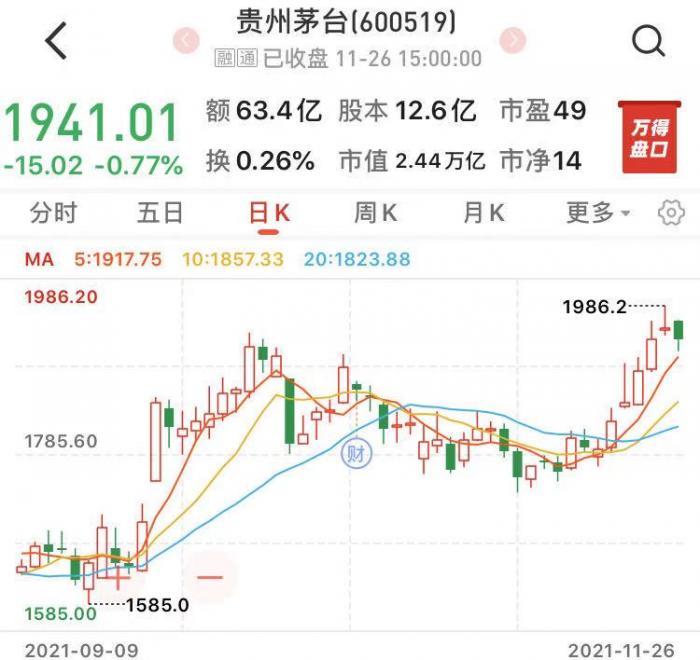Open chart settings gear
Viewport: 700px width, 660px height.
(x=671, y=212)
